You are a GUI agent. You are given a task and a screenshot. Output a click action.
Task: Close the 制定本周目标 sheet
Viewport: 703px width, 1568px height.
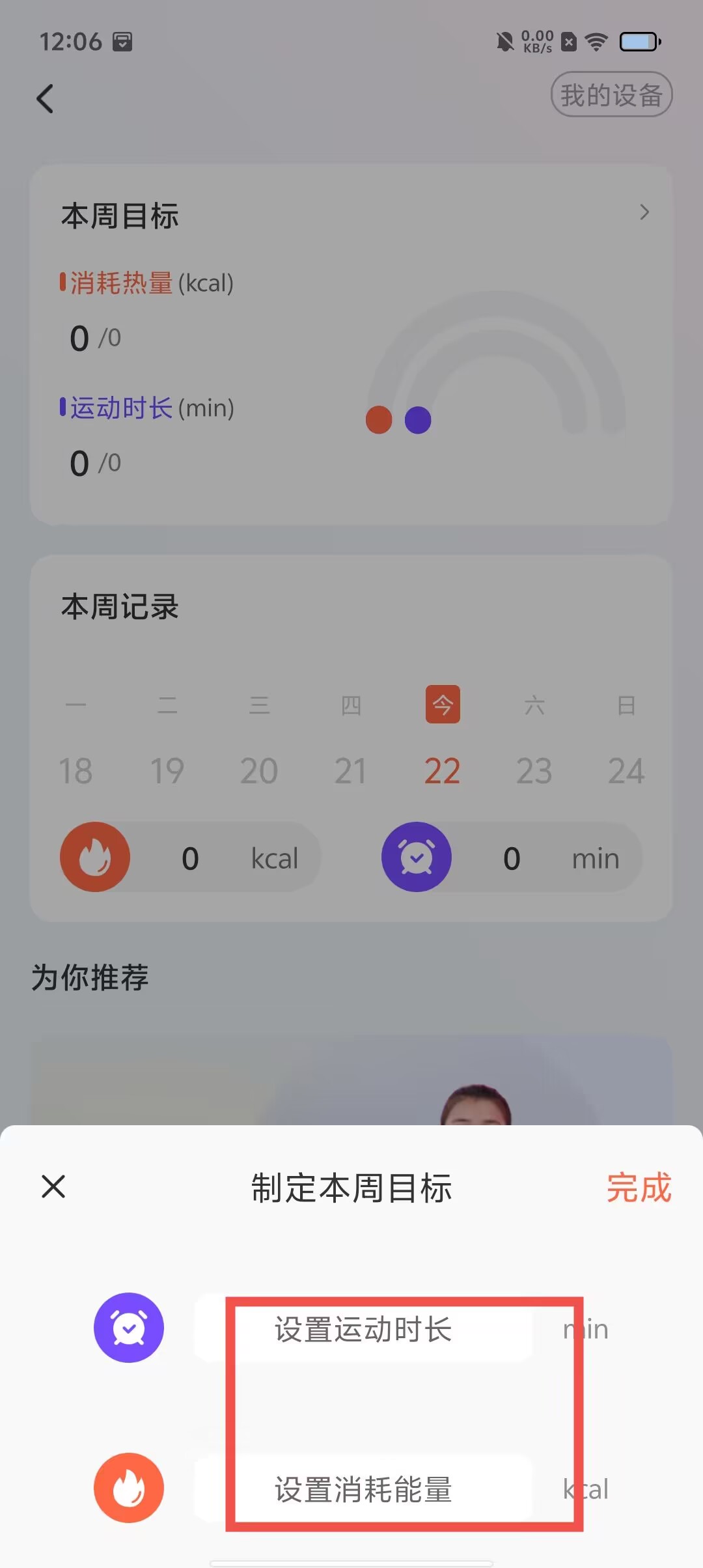coord(53,1186)
